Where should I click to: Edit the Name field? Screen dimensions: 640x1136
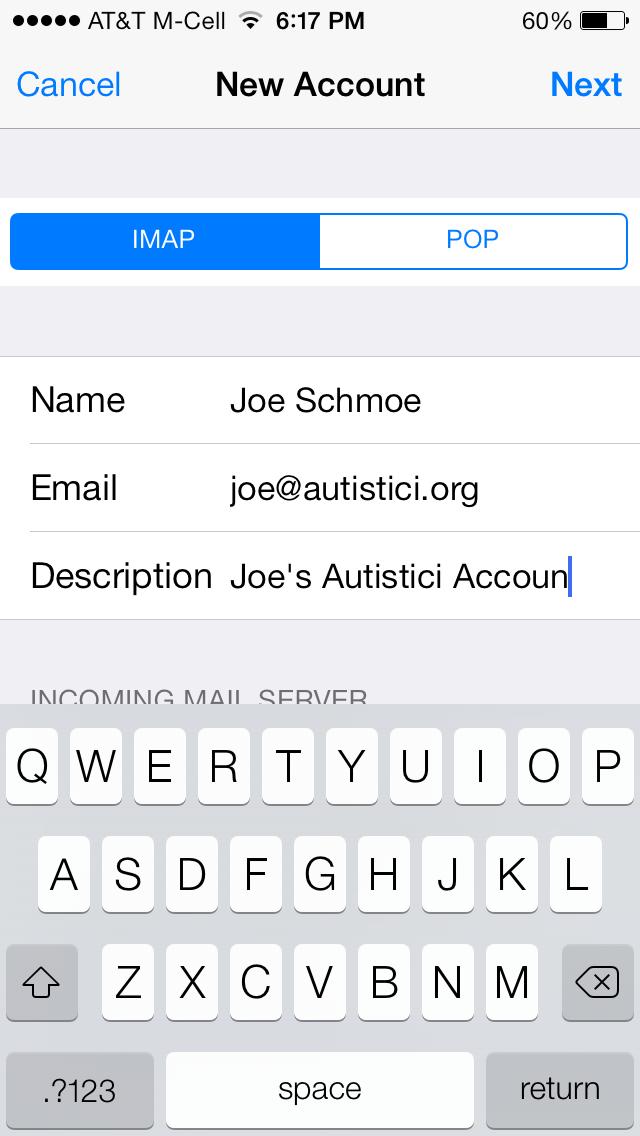coord(420,401)
